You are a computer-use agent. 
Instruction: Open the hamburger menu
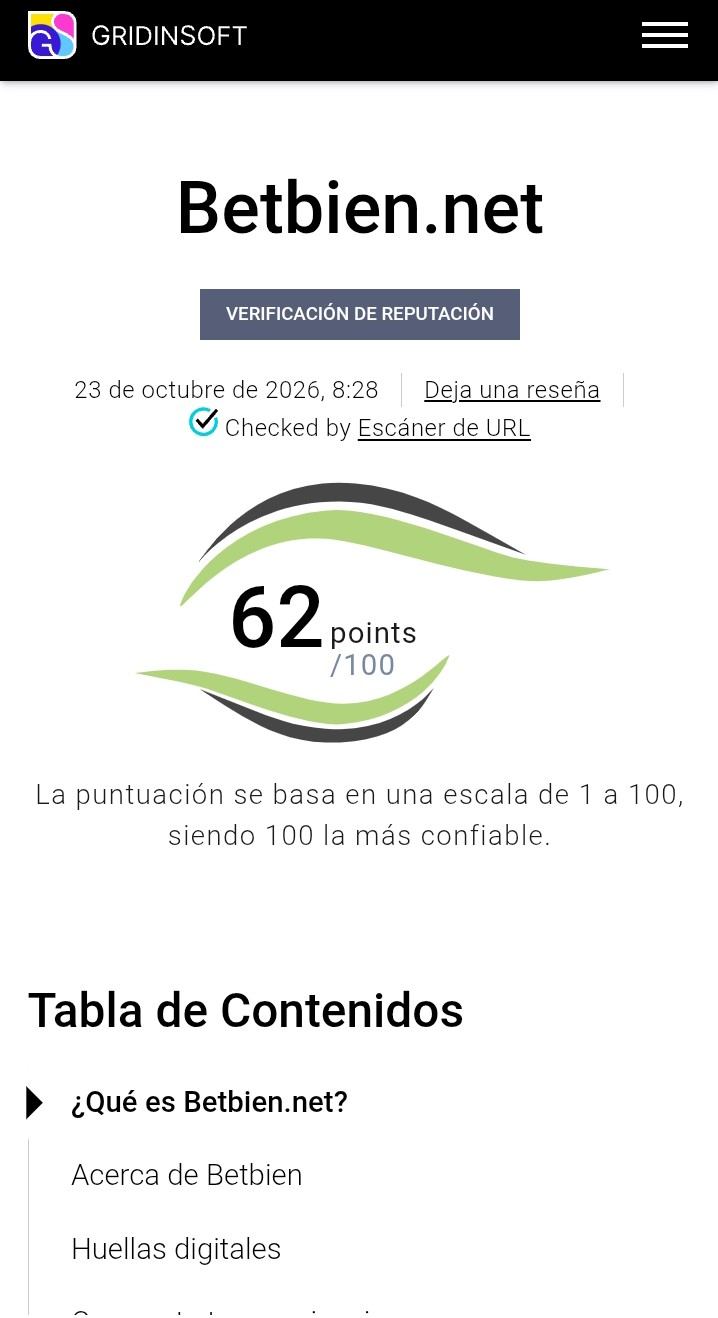(x=665, y=35)
